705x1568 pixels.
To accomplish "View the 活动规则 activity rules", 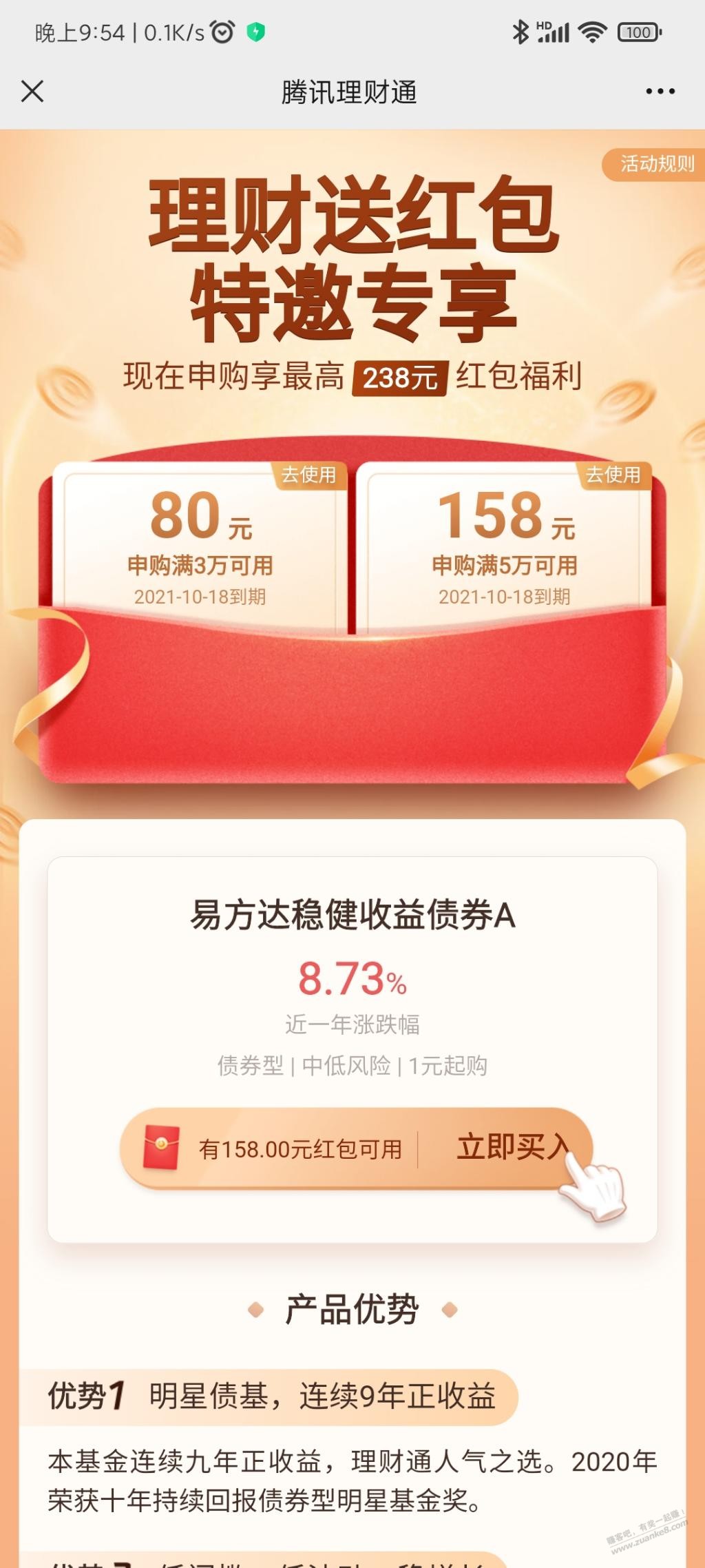I will click(x=655, y=164).
